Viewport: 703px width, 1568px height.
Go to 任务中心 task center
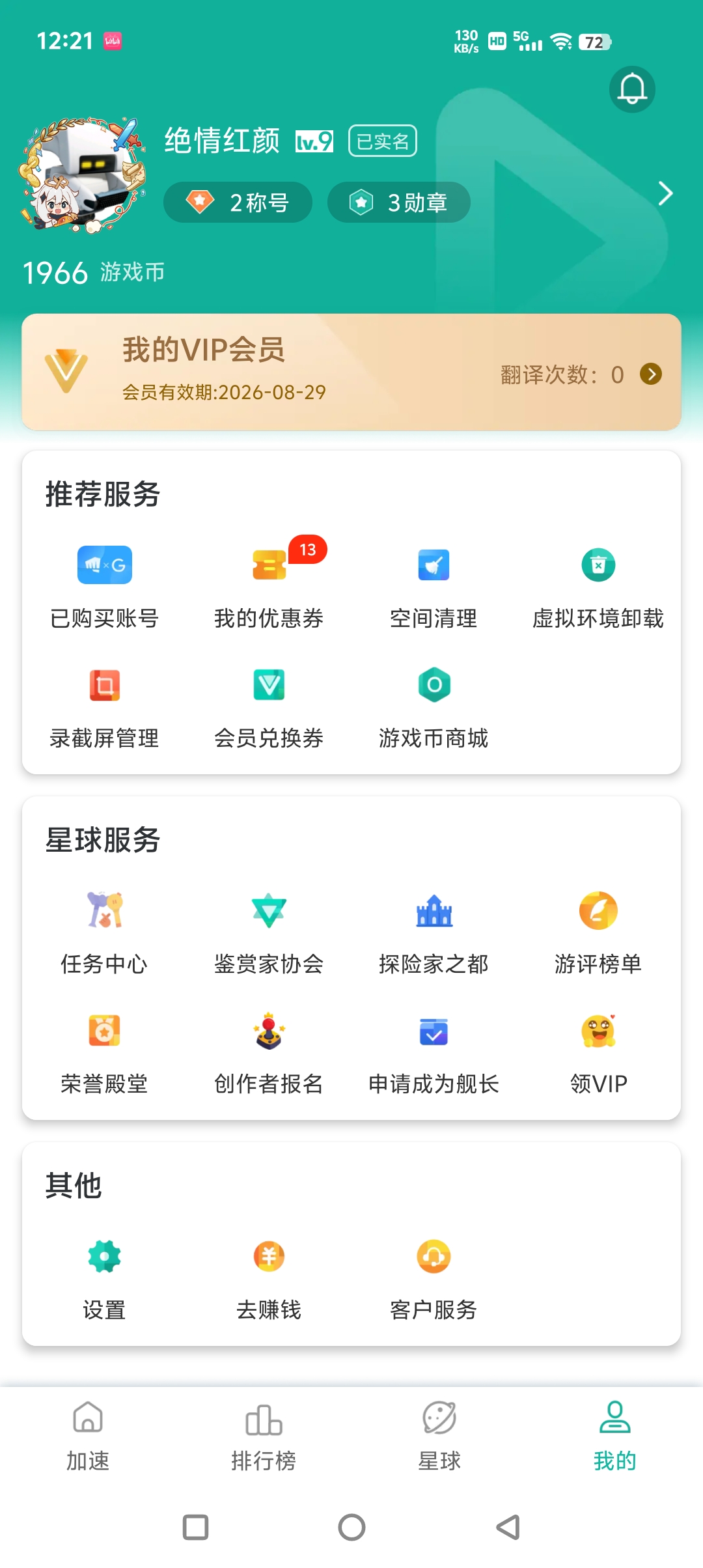pos(104,929)
